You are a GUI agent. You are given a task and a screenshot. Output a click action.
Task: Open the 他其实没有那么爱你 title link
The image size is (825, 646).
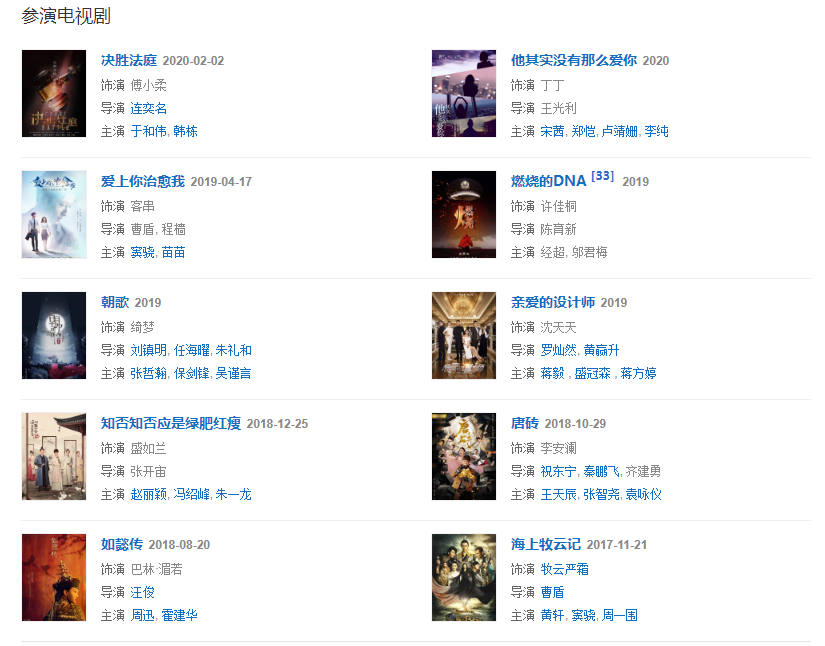573,60
